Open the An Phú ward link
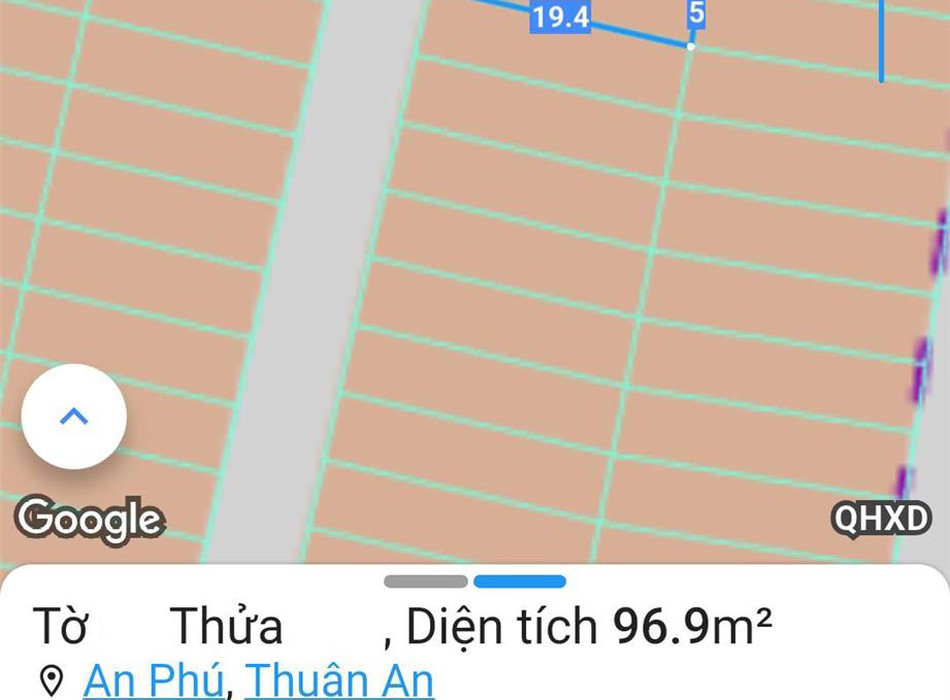The image size is (950, 700). click(153, 681)
